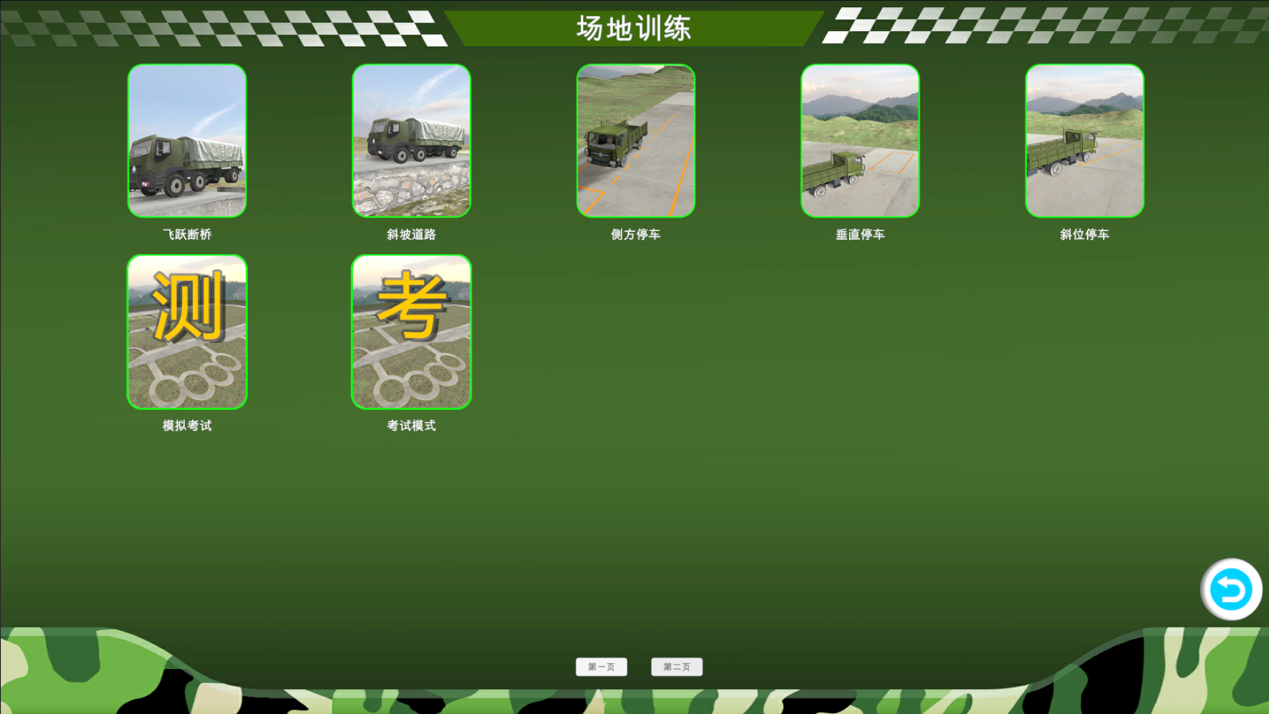Choose the 斜位停车 training card

coord(1084,141)
